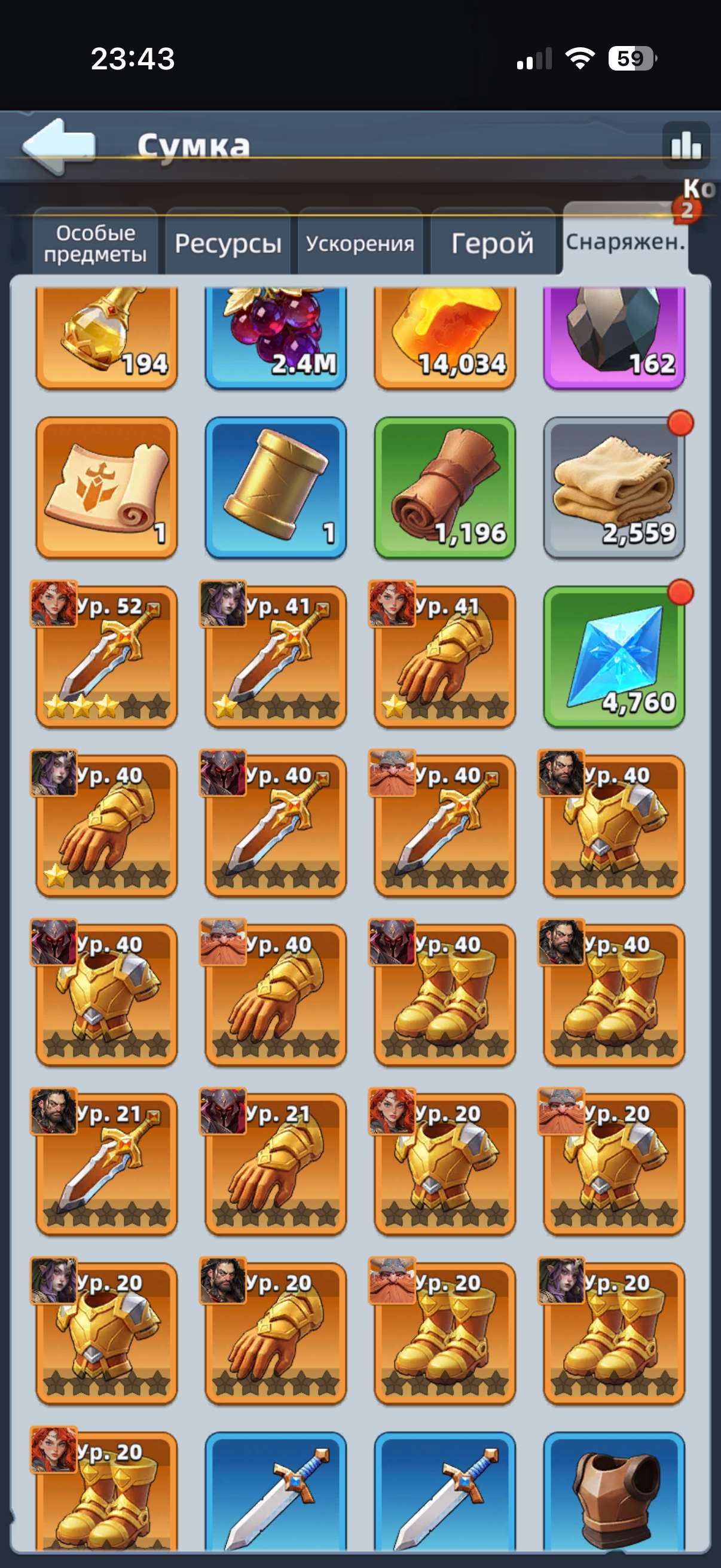
Task: Select the Снаряжен. tab
Action: (x=625, y=240)
